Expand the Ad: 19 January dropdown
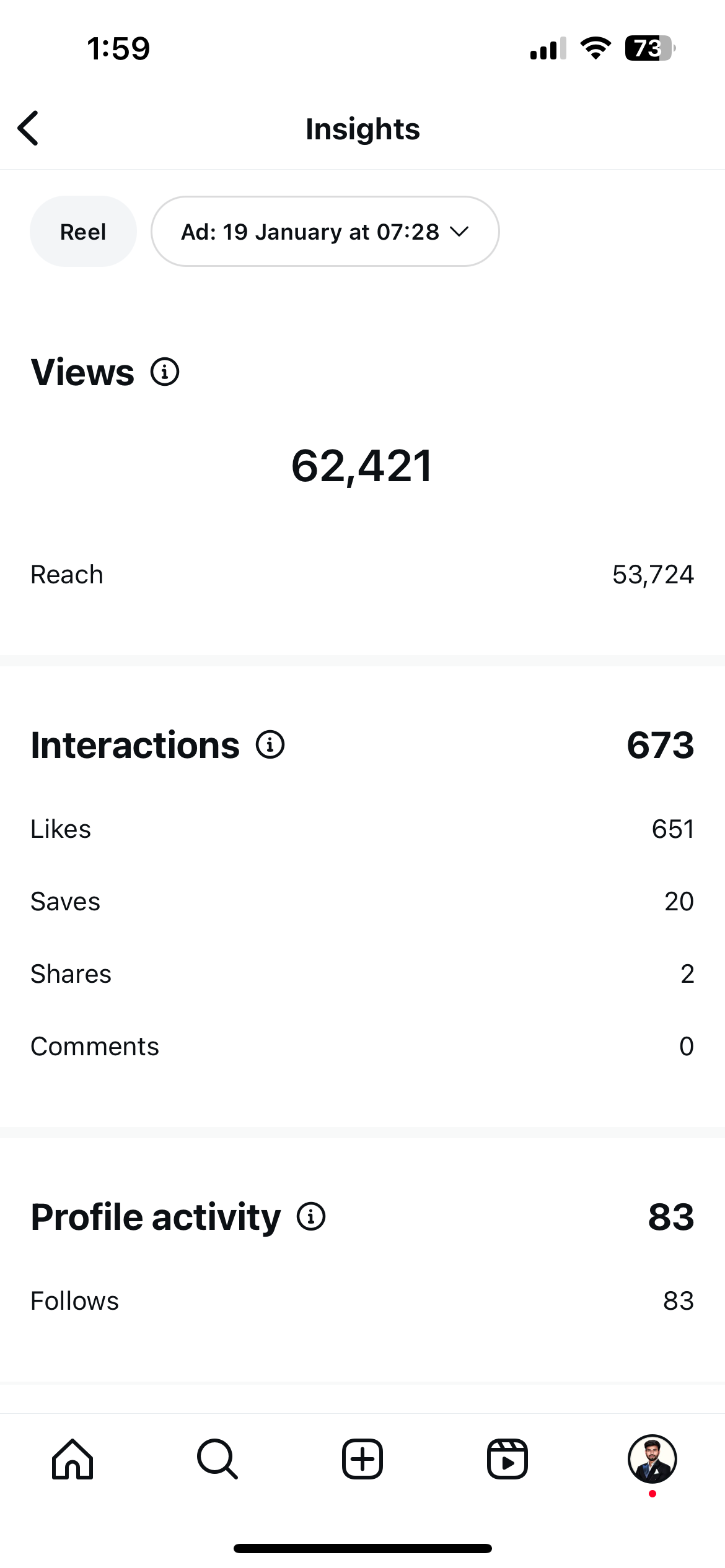The image size is (725, 1568). [x=325, y=232]
